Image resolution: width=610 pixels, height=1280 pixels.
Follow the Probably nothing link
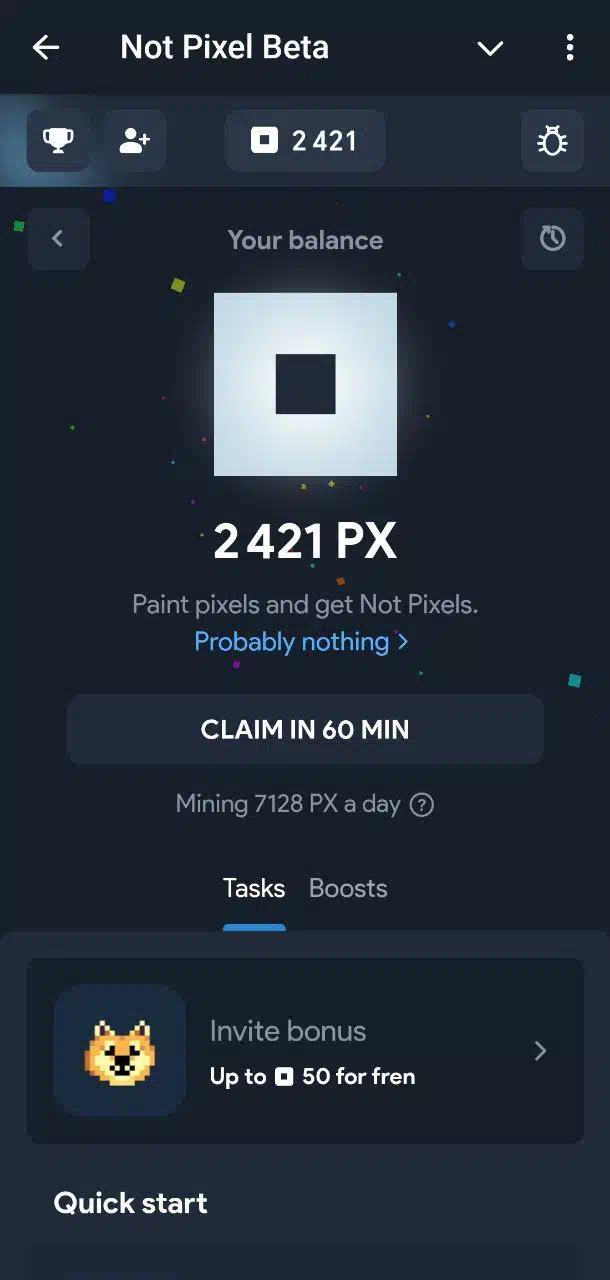(301, 642)
